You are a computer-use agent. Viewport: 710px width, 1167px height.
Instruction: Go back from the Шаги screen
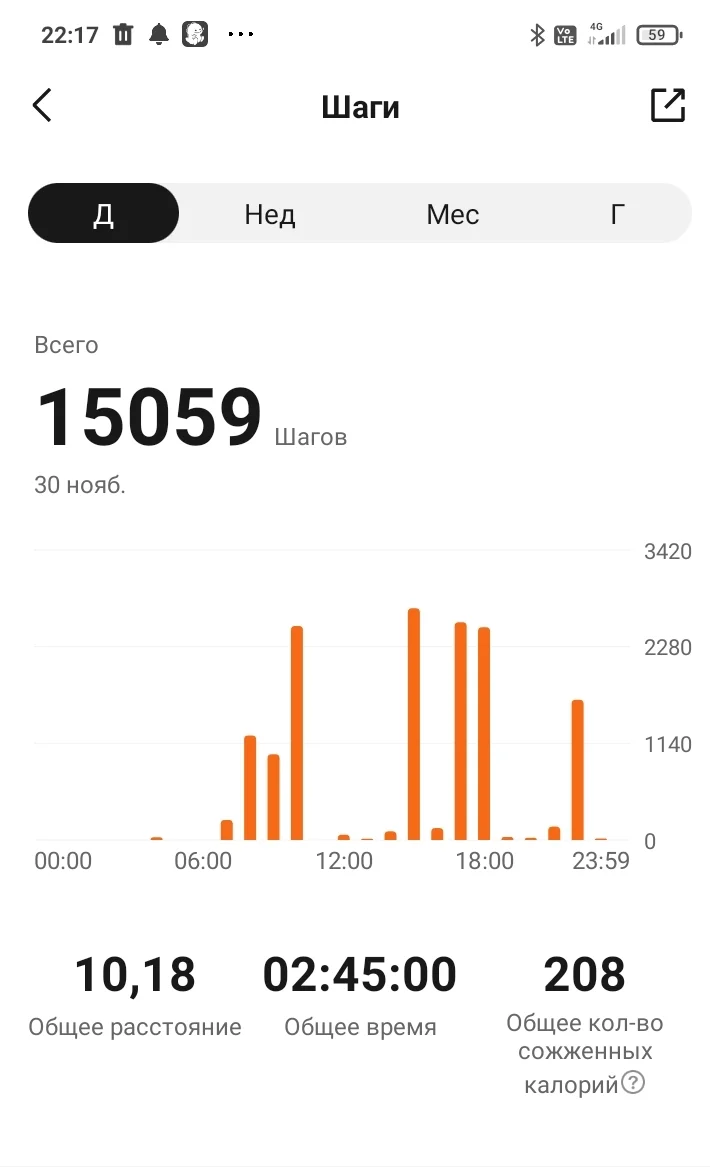(x=42, y=105)
